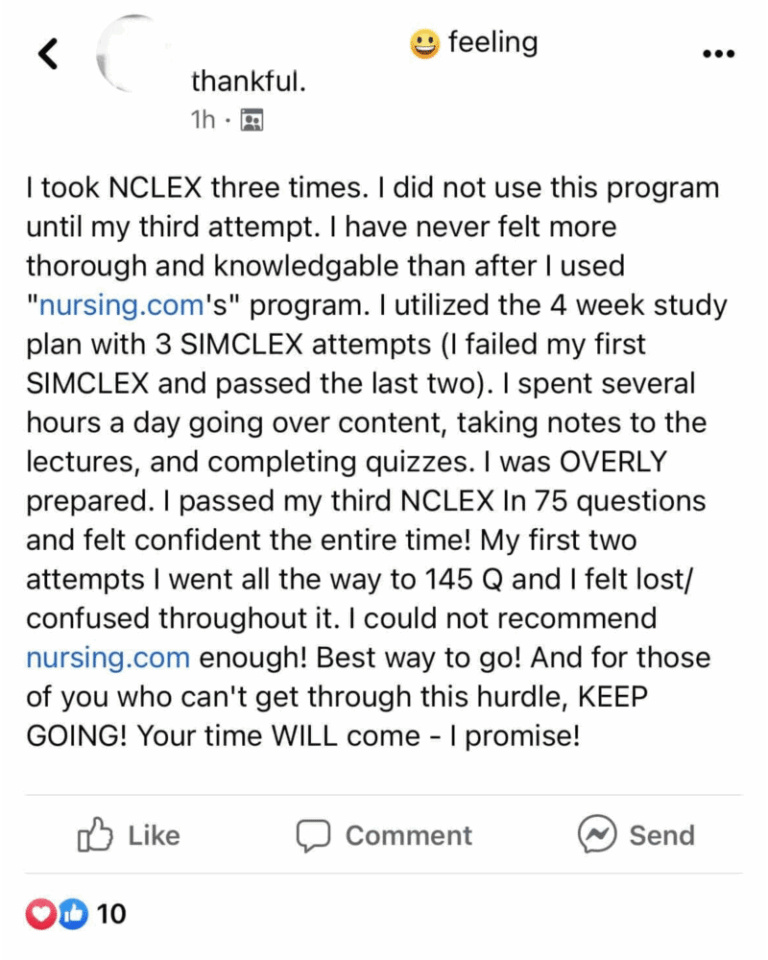This screenshot has width=768, height=960.
Task: Open the post's three-dot overflow menu
Action: [719, 54]
